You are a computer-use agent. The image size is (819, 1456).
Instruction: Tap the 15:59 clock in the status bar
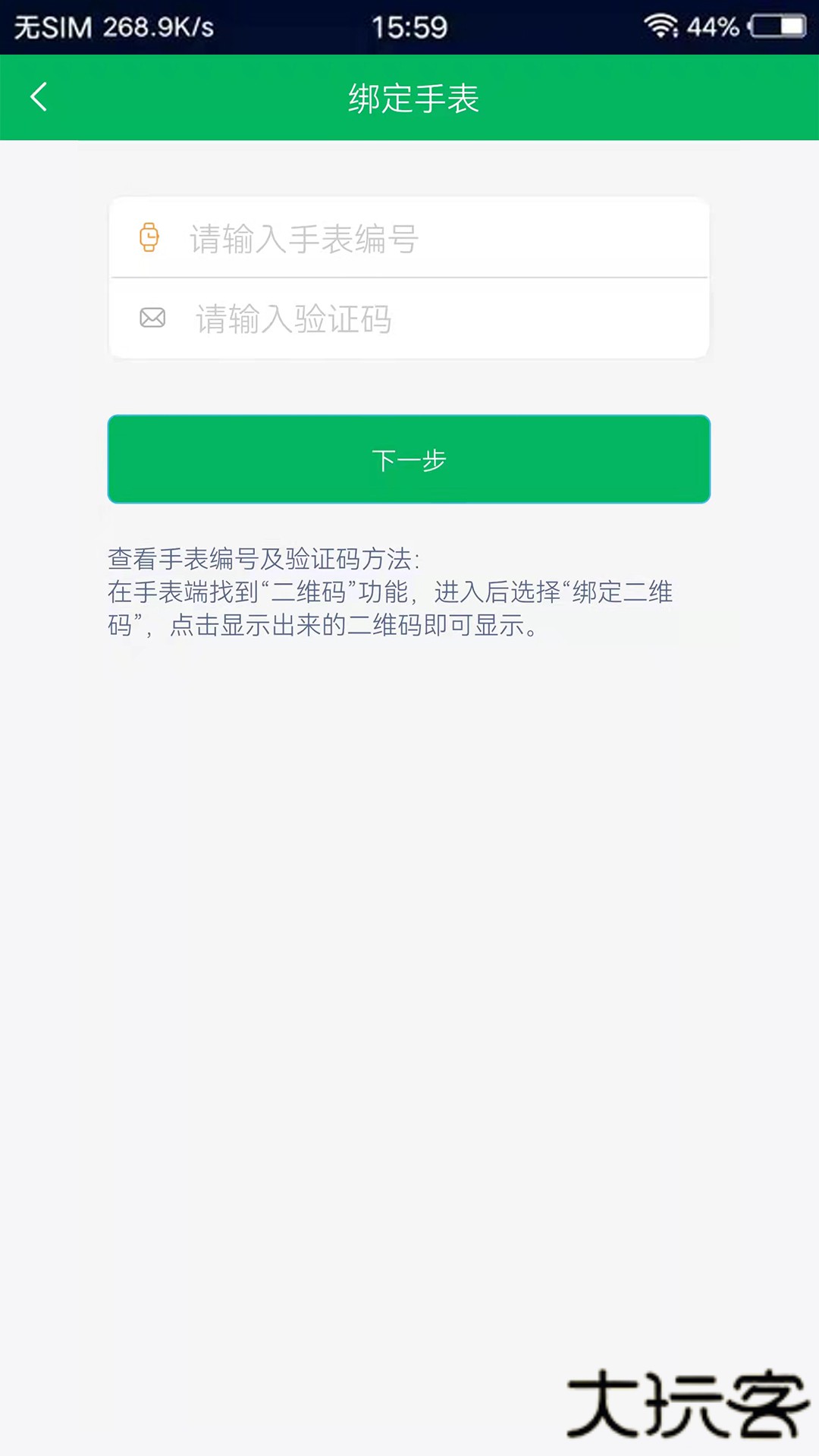point(409,25)
